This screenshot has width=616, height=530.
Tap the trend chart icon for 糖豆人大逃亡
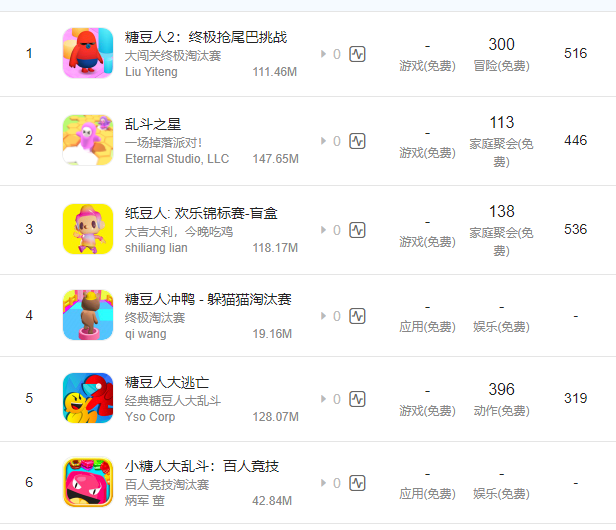click(357, 399)
